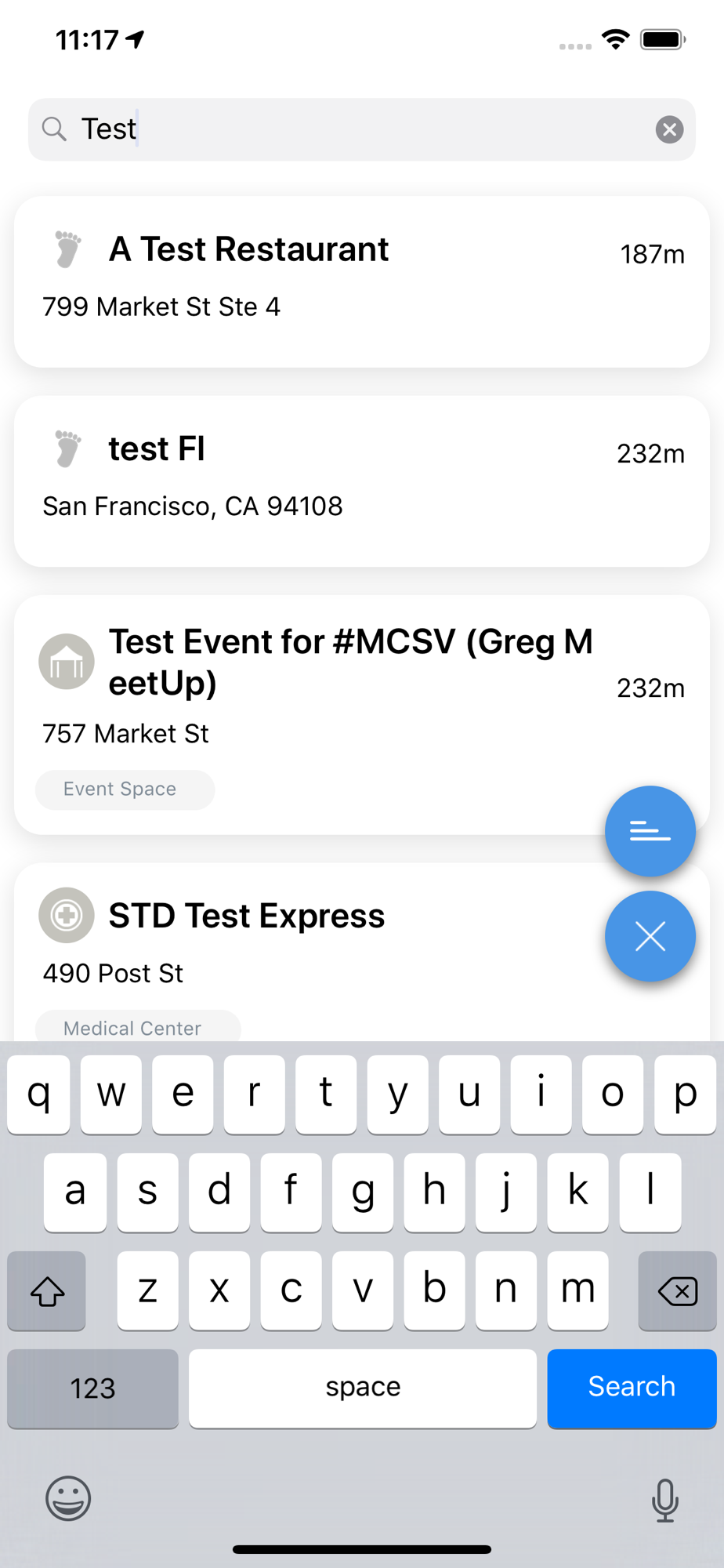
Task: Tap the blue list floating button
Action: pyautogui.click(x=650, y=831)
